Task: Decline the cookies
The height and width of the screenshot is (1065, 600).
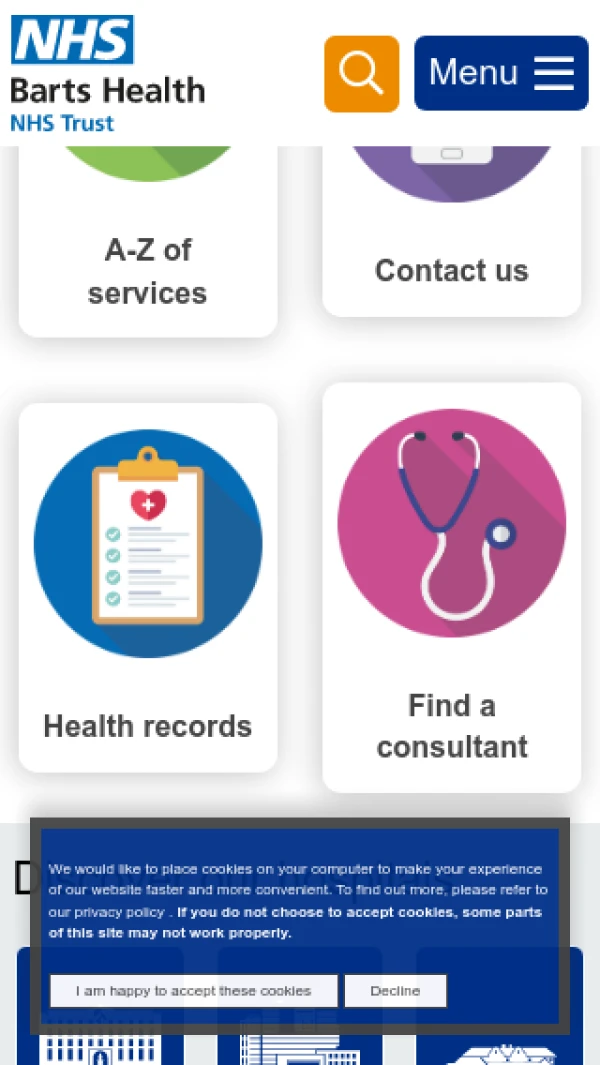Action: pyautogui.click(x=395, y=991)
